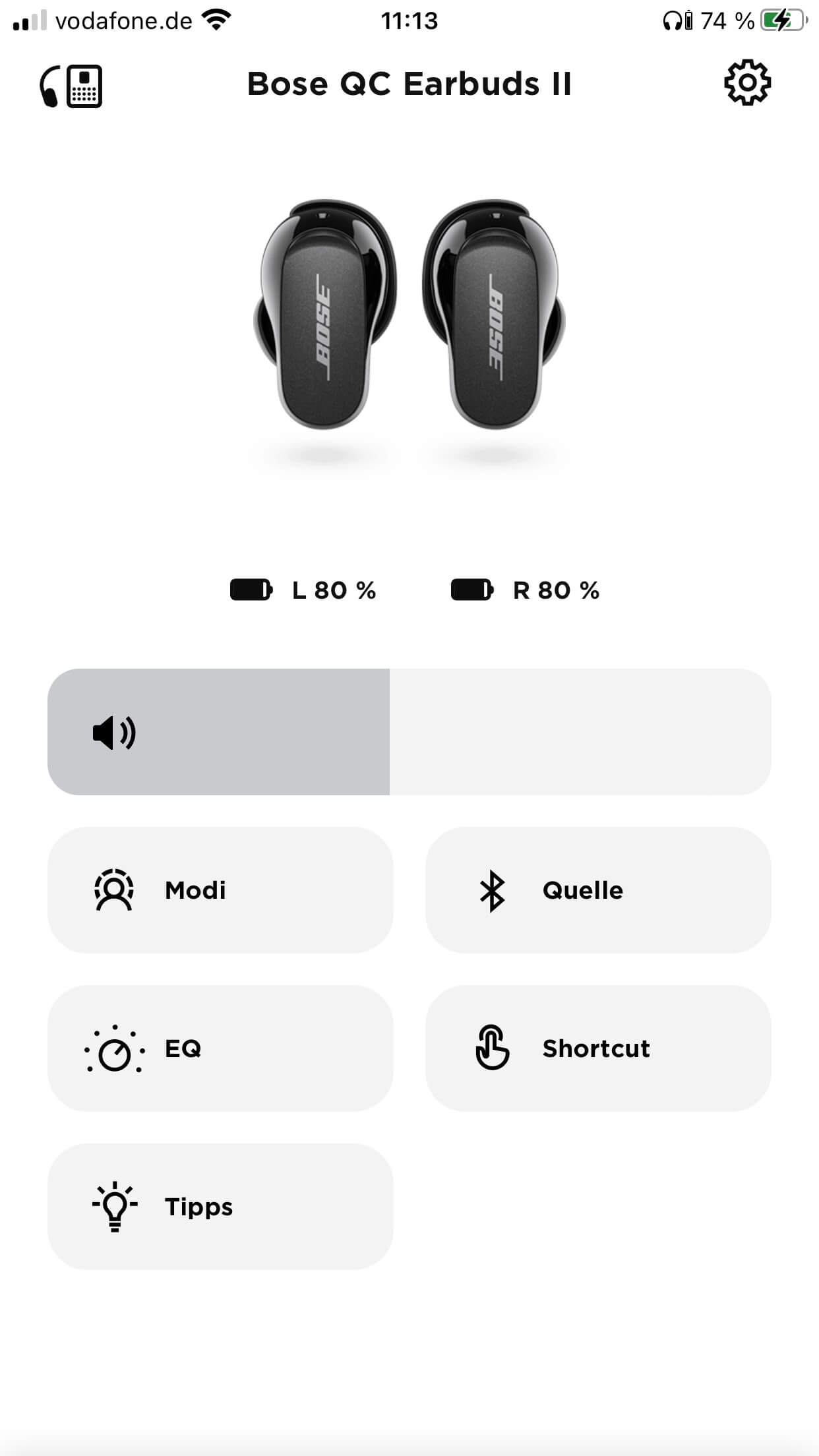Open the EQ settings card
The height and width of the screenshot is (1456, 819).
(x=220, y=1048)
